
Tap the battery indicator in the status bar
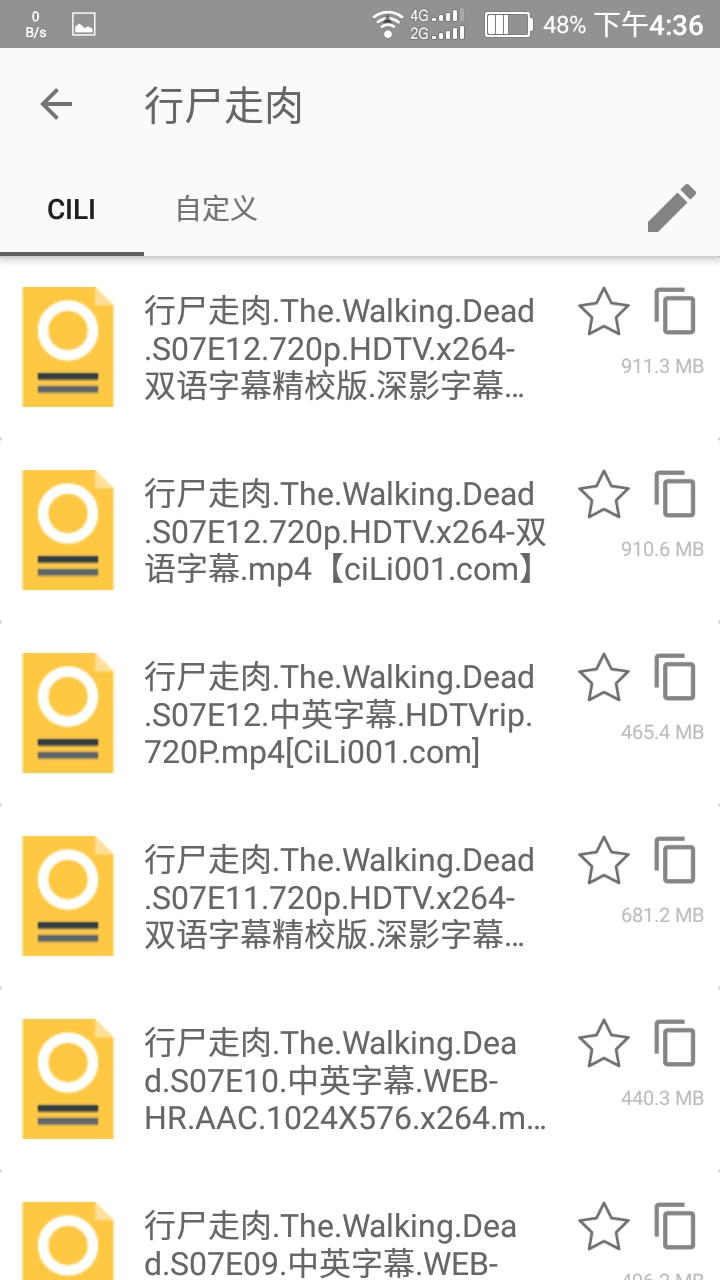coord(508,25)
